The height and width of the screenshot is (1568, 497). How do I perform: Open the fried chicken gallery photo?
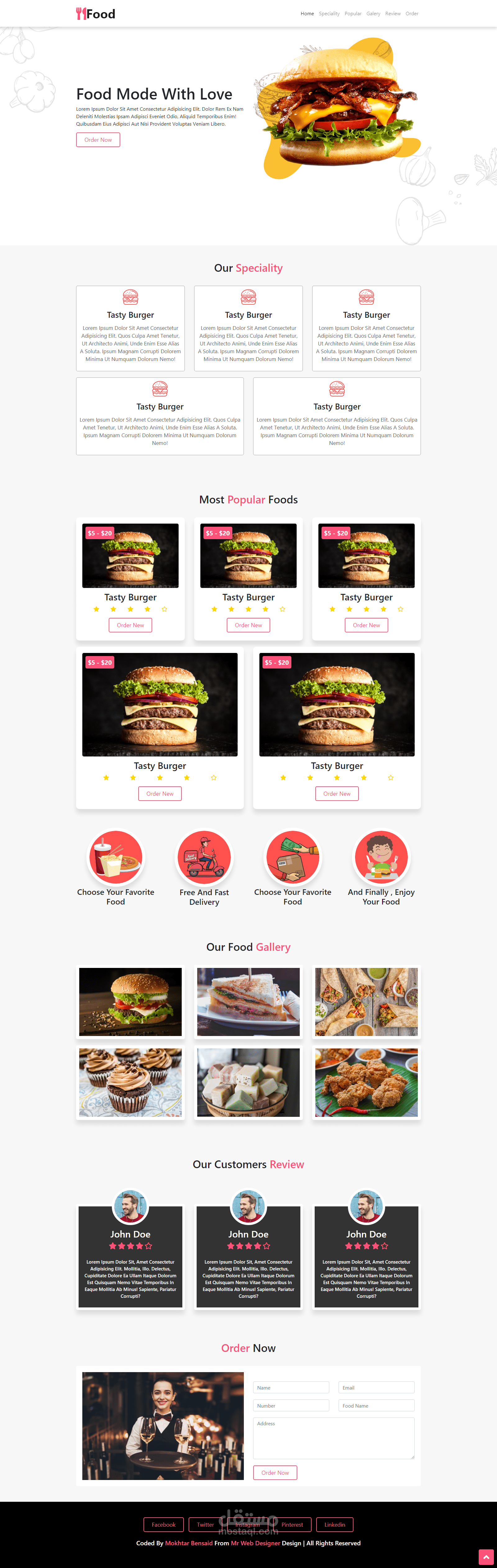(366, 1082)
